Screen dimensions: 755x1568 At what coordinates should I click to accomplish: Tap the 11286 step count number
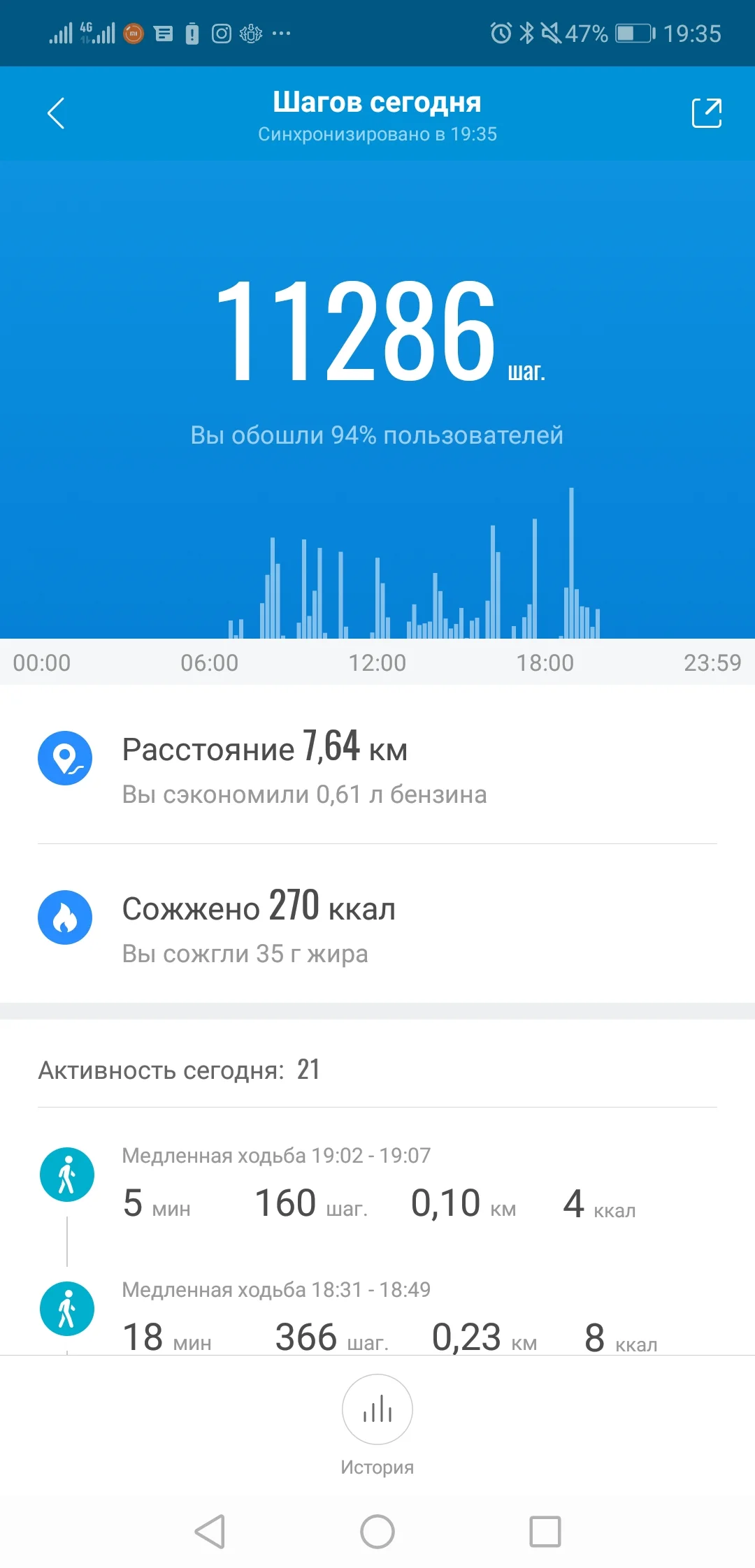359,328
